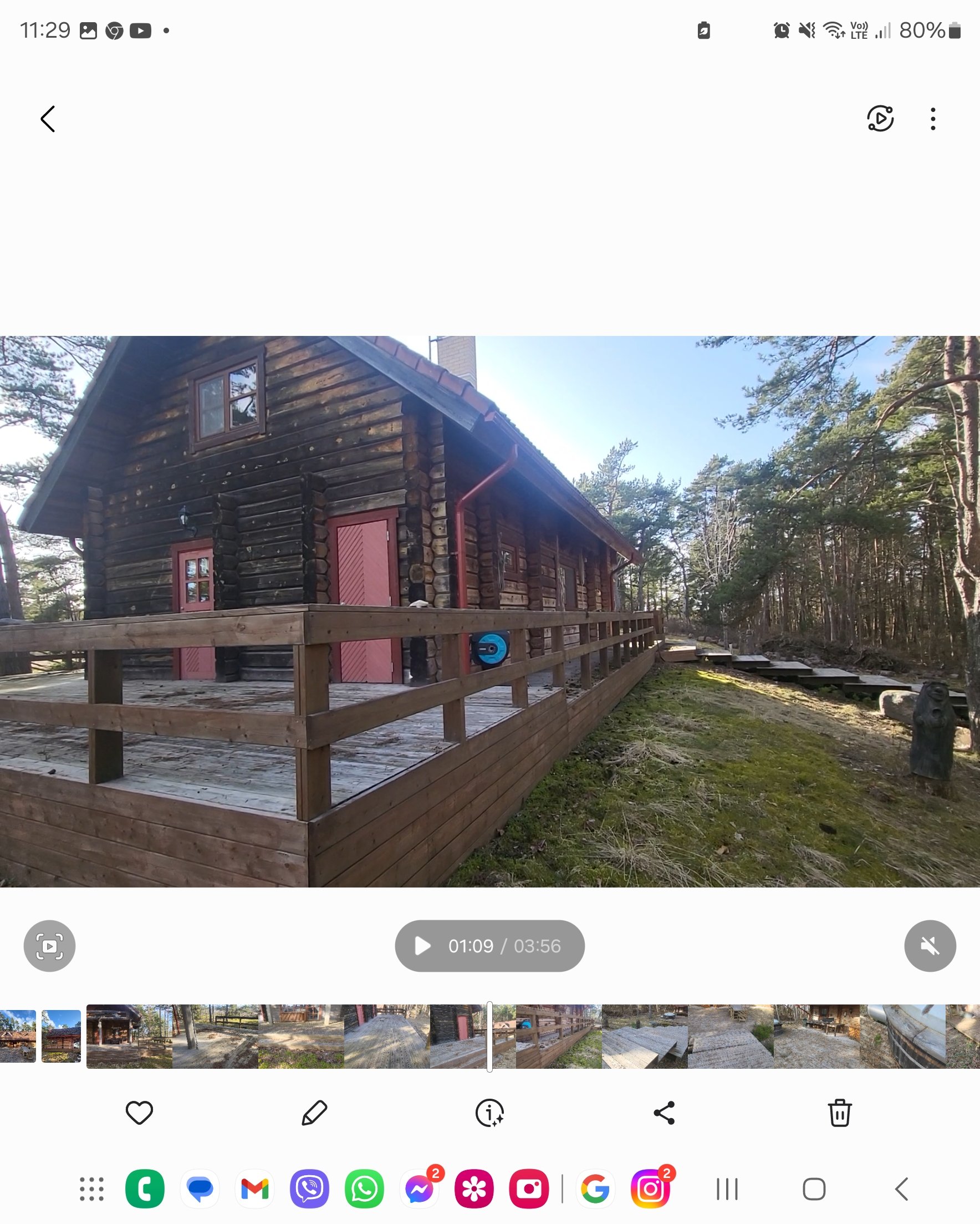This screenshot has width=980, height=1224.
Task: Open the video player icon in top bar
Action: 880,119
